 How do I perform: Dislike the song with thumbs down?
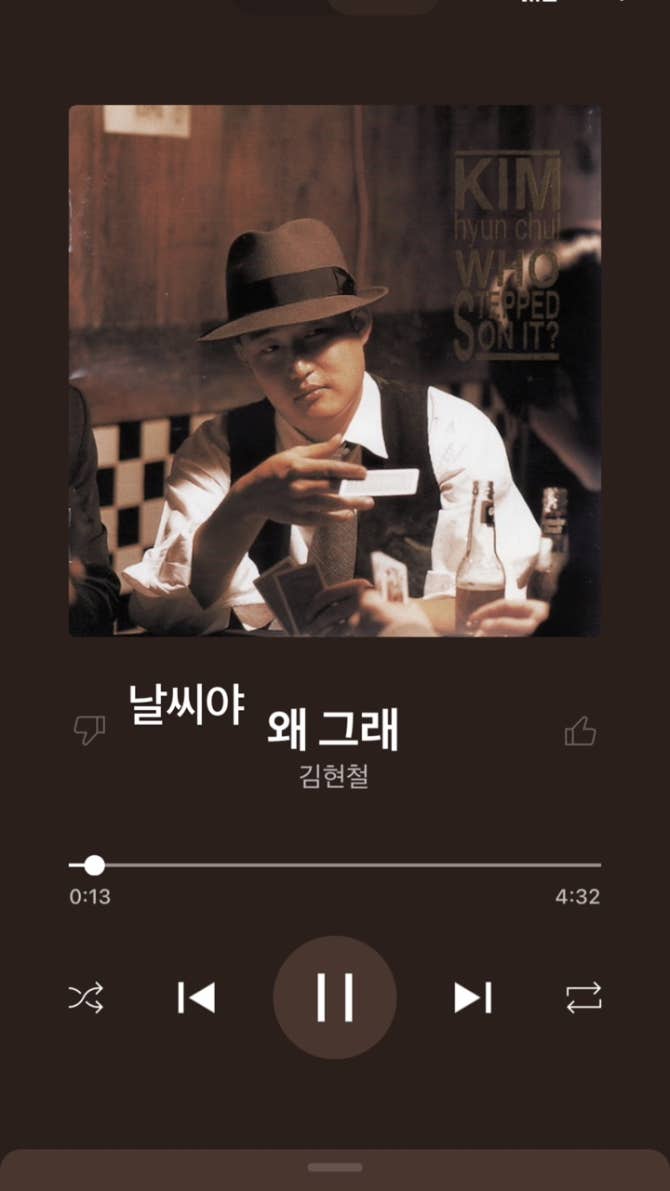click(90, 730)
